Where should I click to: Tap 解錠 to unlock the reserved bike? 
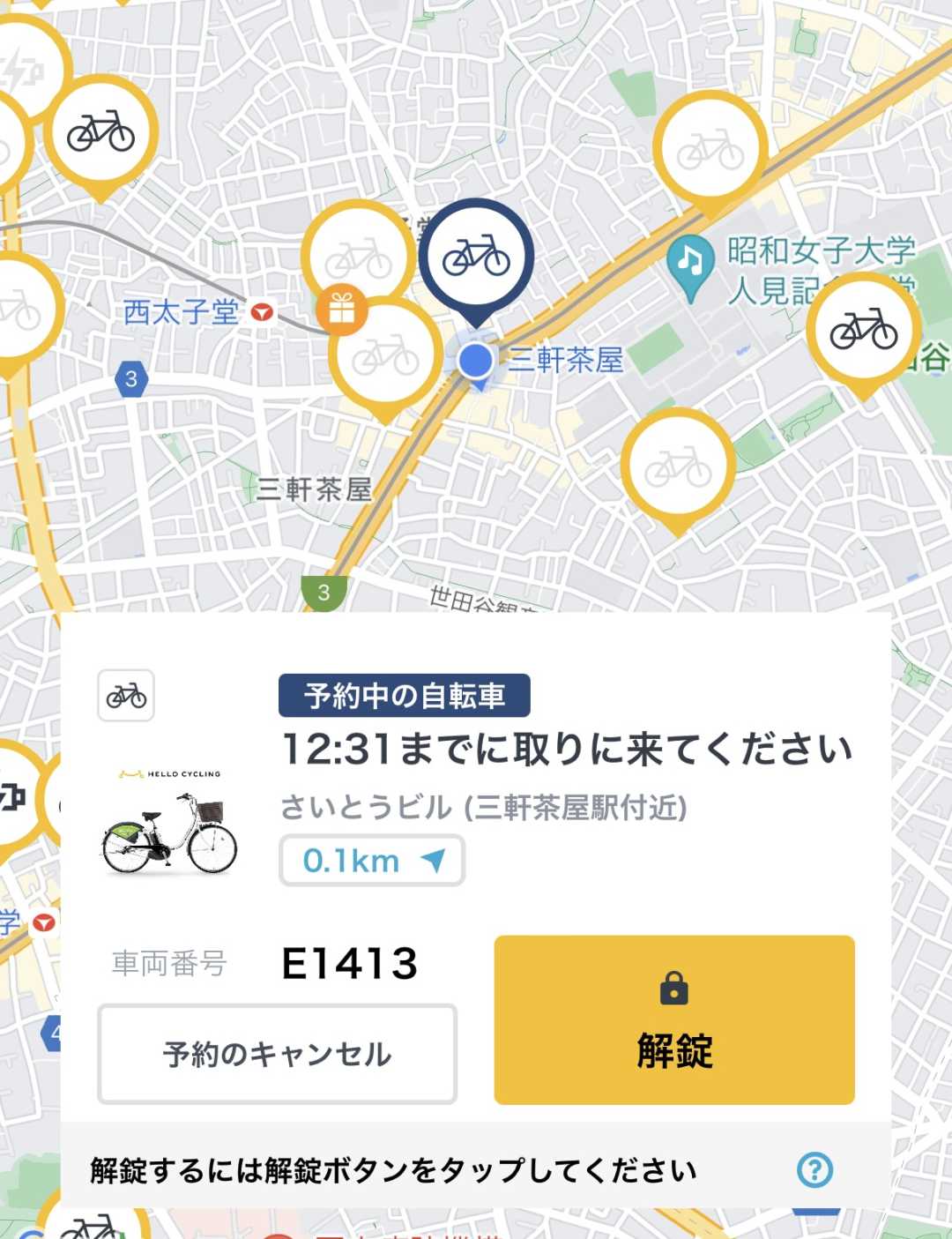[x=674, y=1019]
